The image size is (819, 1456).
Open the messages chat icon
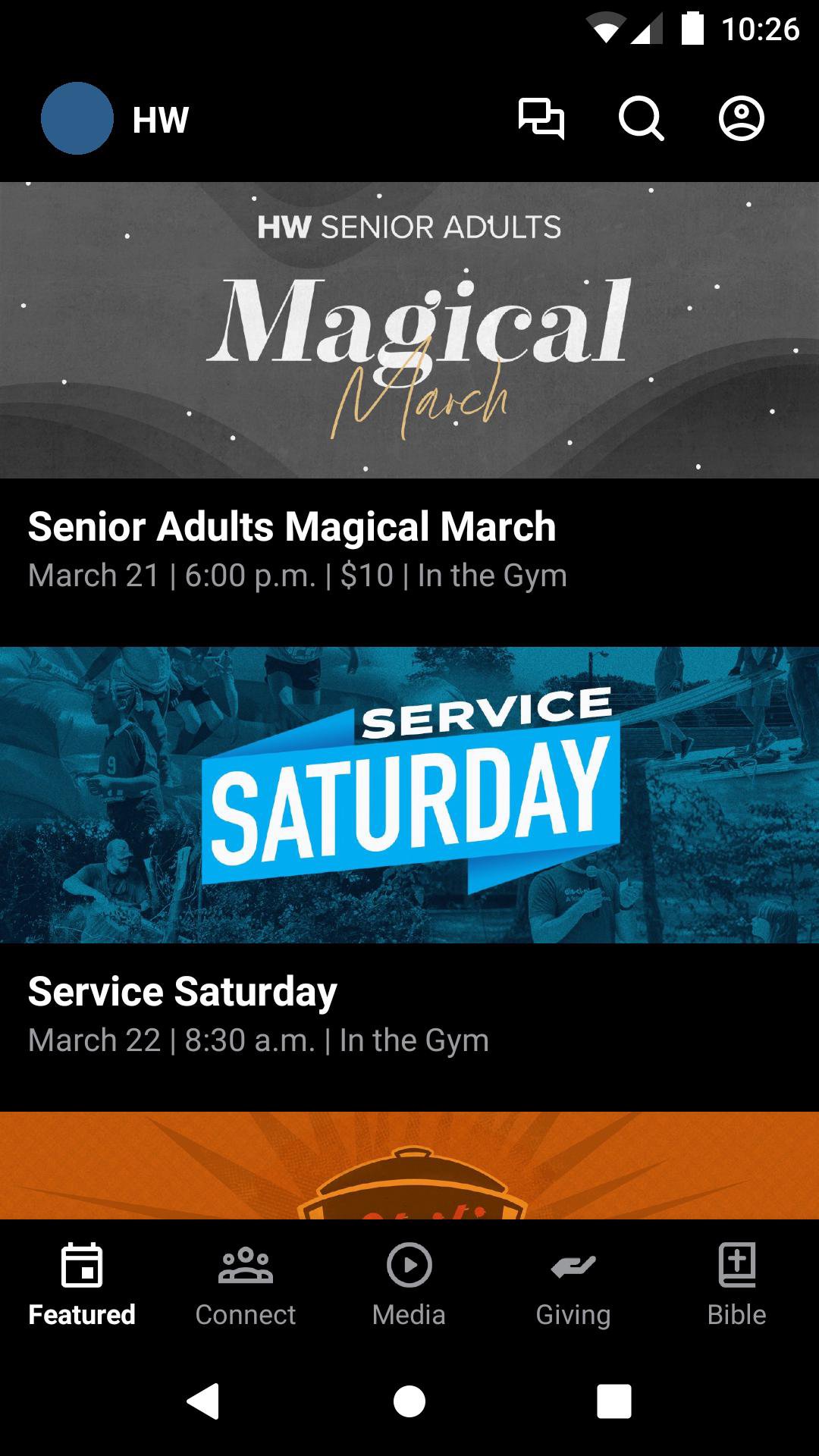tap(541, 119)
